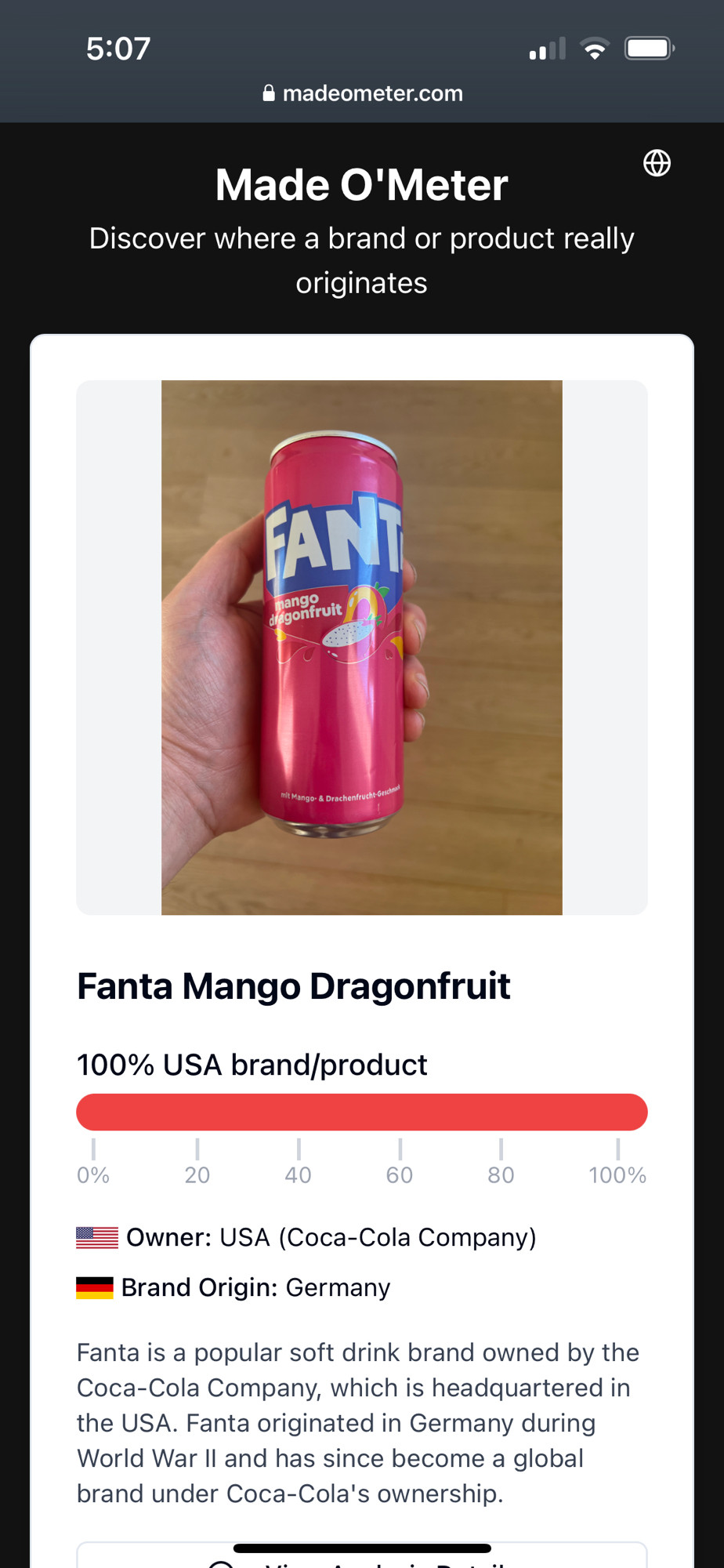Open the View Analysis Details button

point(362,1555)
